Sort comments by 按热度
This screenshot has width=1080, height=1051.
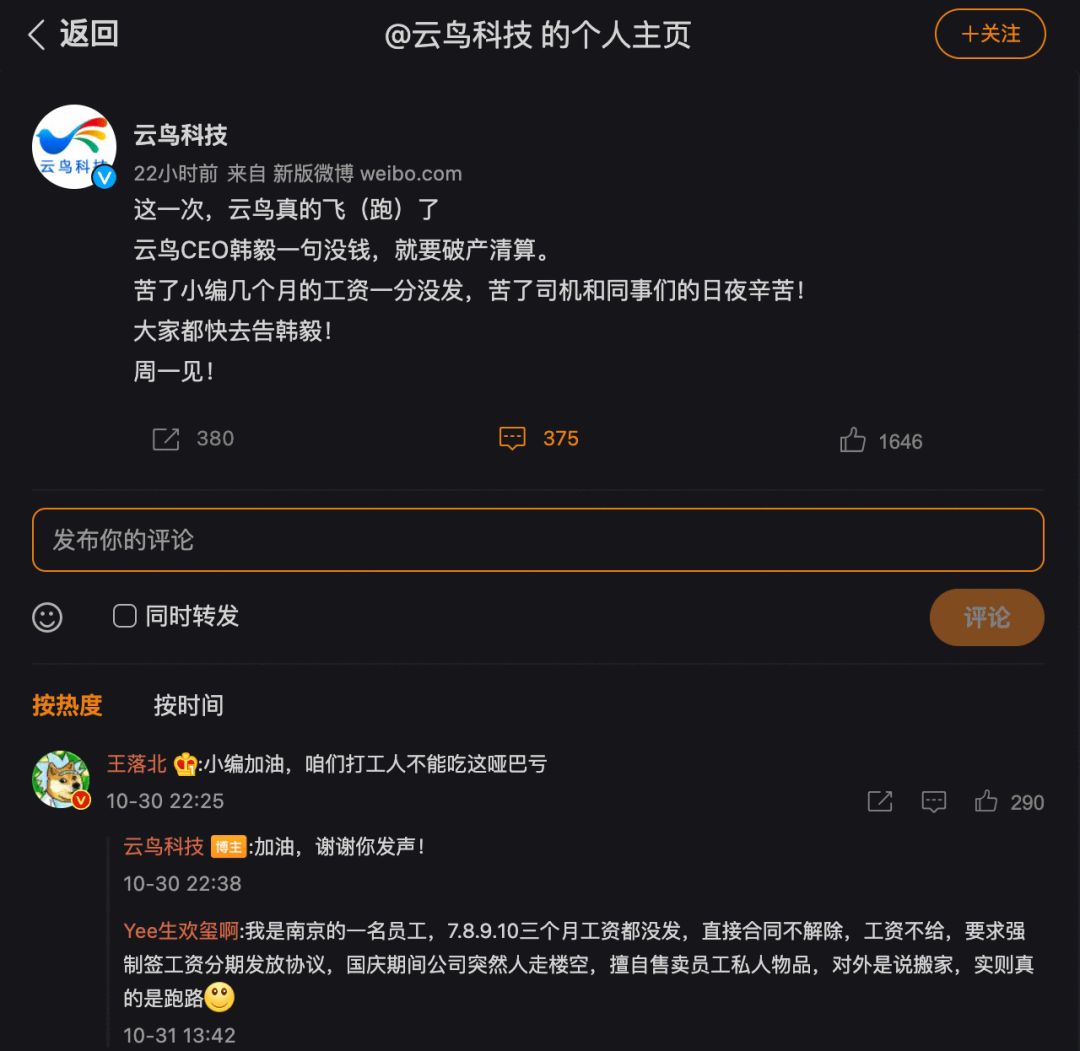pyautogui.click(x=67, y=705)
